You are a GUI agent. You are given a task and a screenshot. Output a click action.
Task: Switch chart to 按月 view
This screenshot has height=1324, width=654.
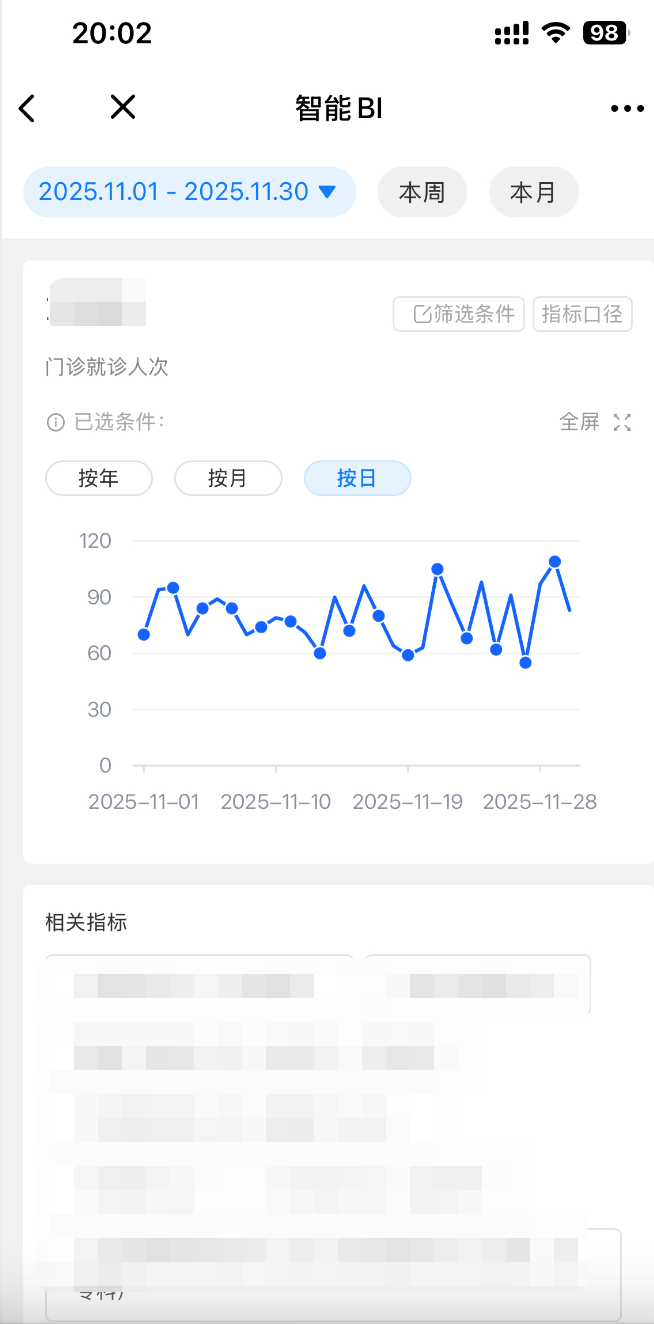(x=228, y=478)
